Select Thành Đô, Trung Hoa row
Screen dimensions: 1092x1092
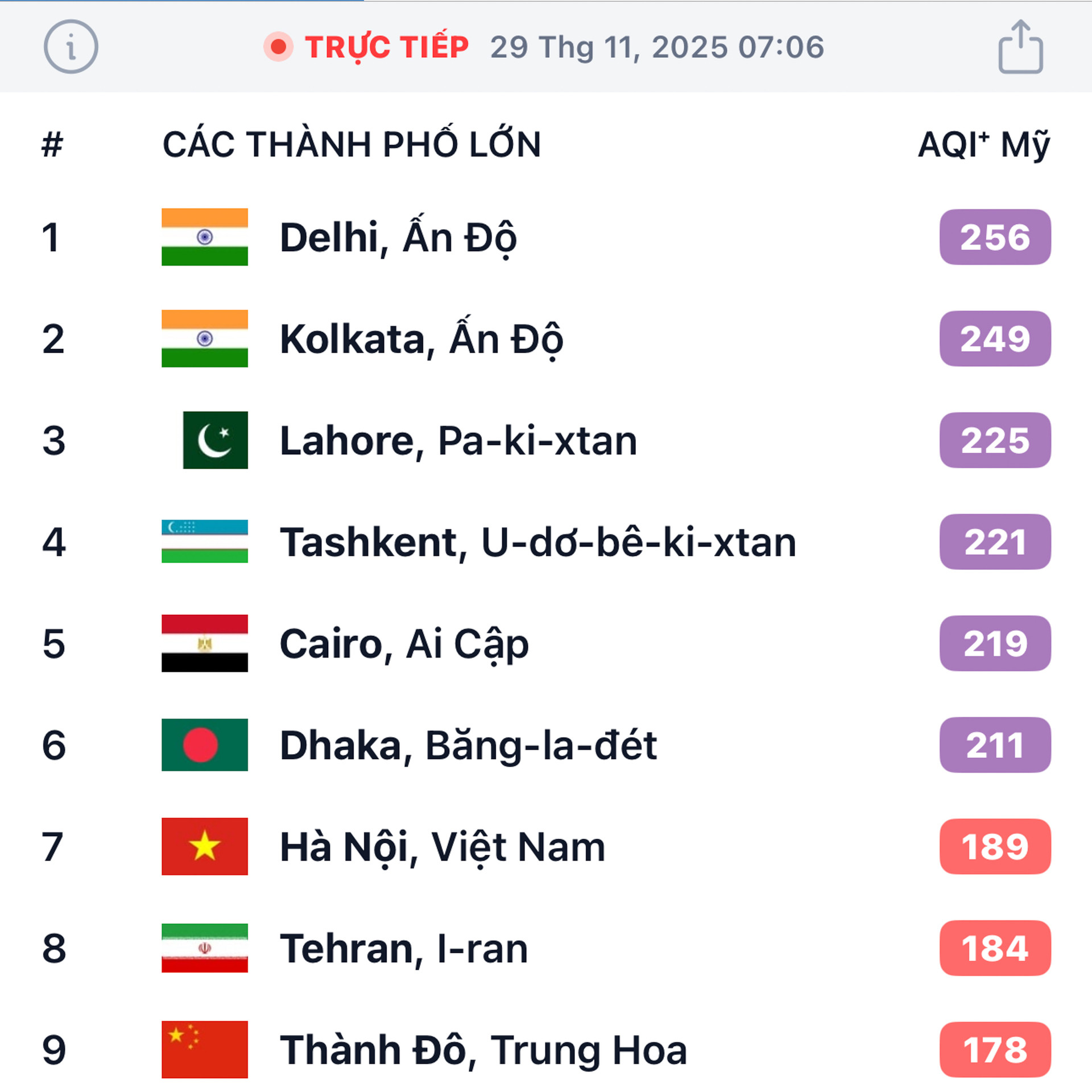[483, 1050]
